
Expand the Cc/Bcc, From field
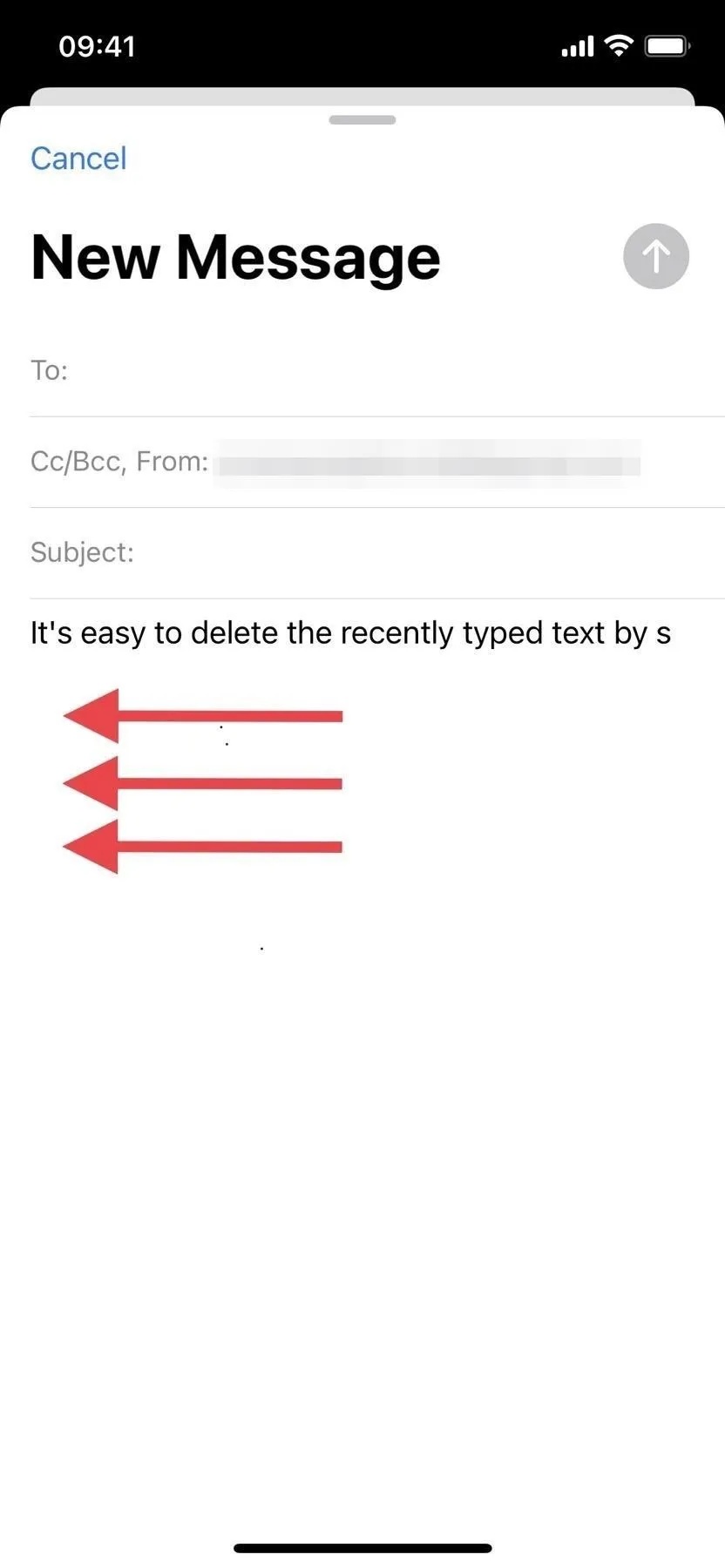coord(377,462)
